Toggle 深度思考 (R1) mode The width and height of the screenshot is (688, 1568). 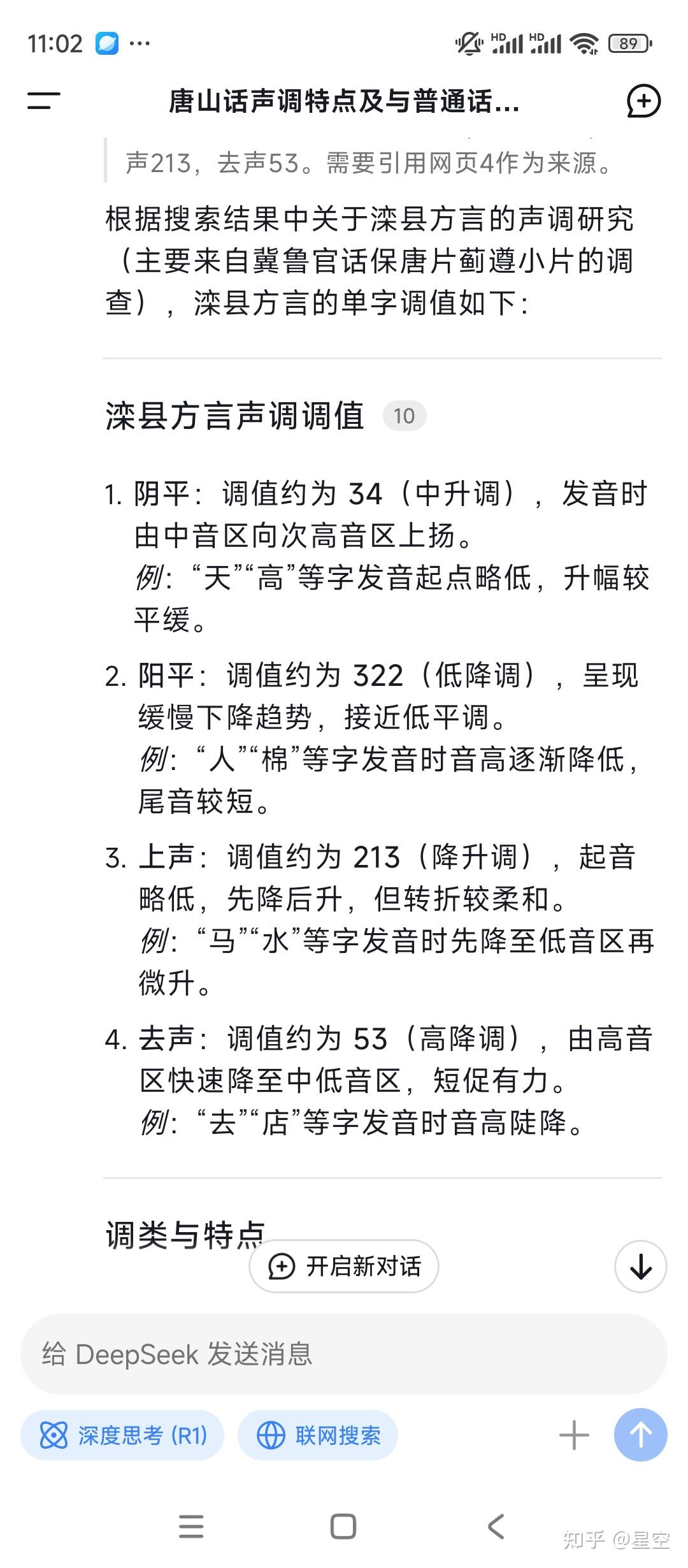point(122,1435)
